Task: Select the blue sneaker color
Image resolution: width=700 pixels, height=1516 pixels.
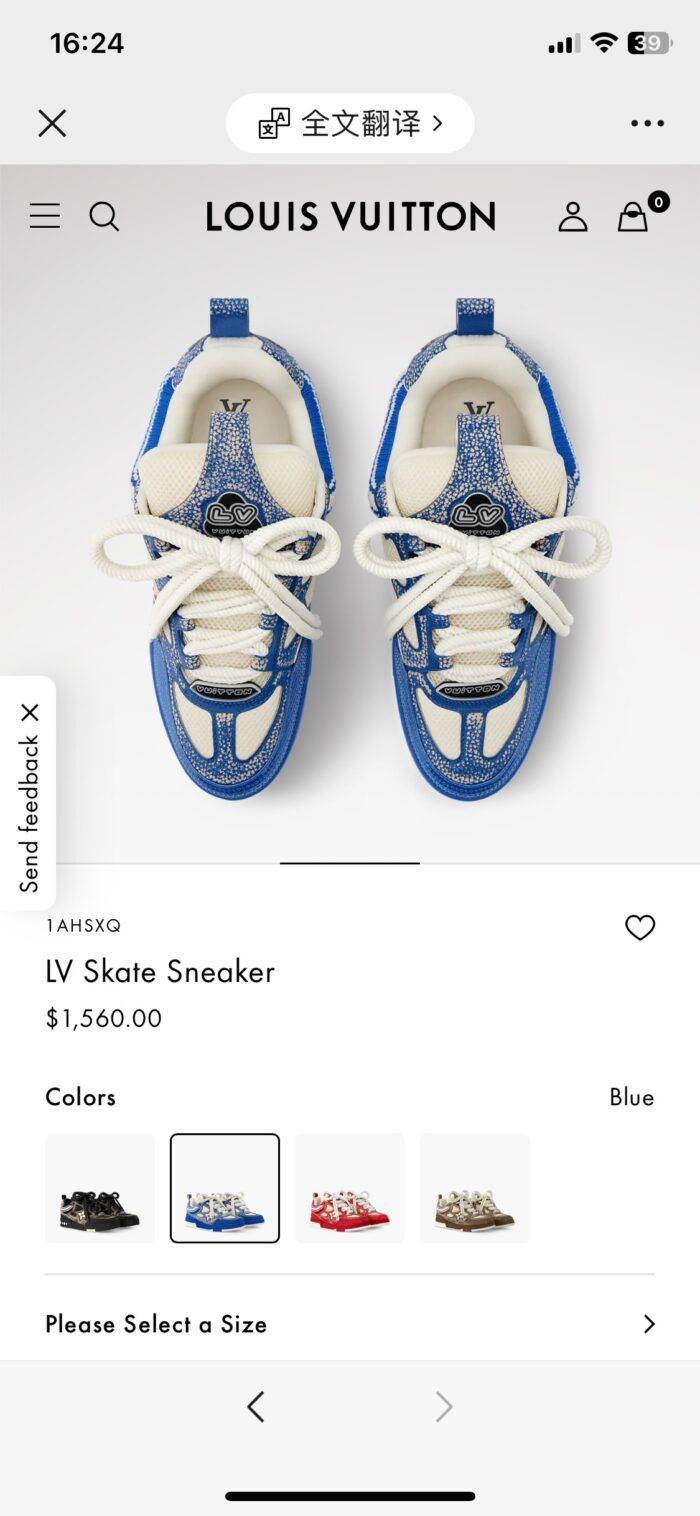Action: coord(225,1188)
